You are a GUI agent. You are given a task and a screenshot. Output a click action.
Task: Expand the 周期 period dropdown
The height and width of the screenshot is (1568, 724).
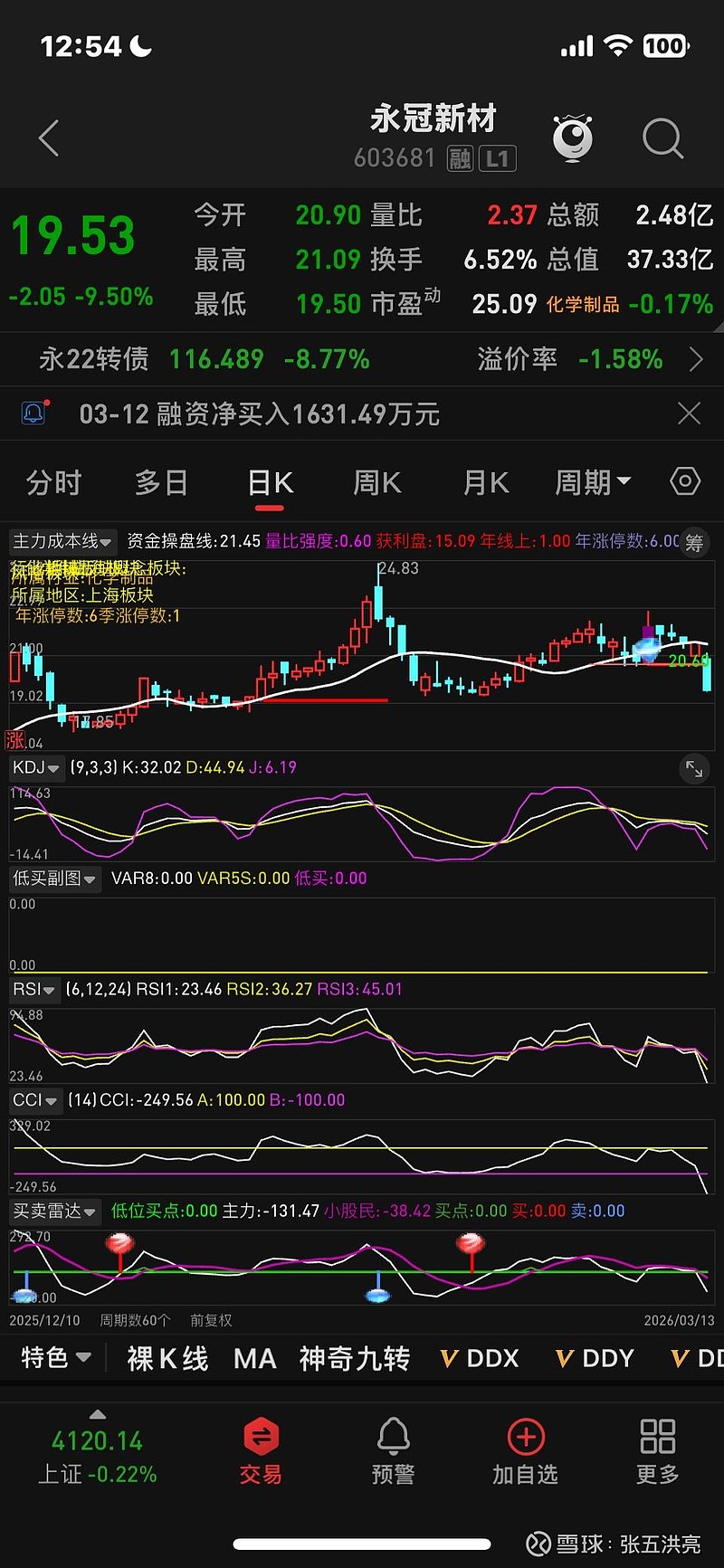tap(593, 482)
